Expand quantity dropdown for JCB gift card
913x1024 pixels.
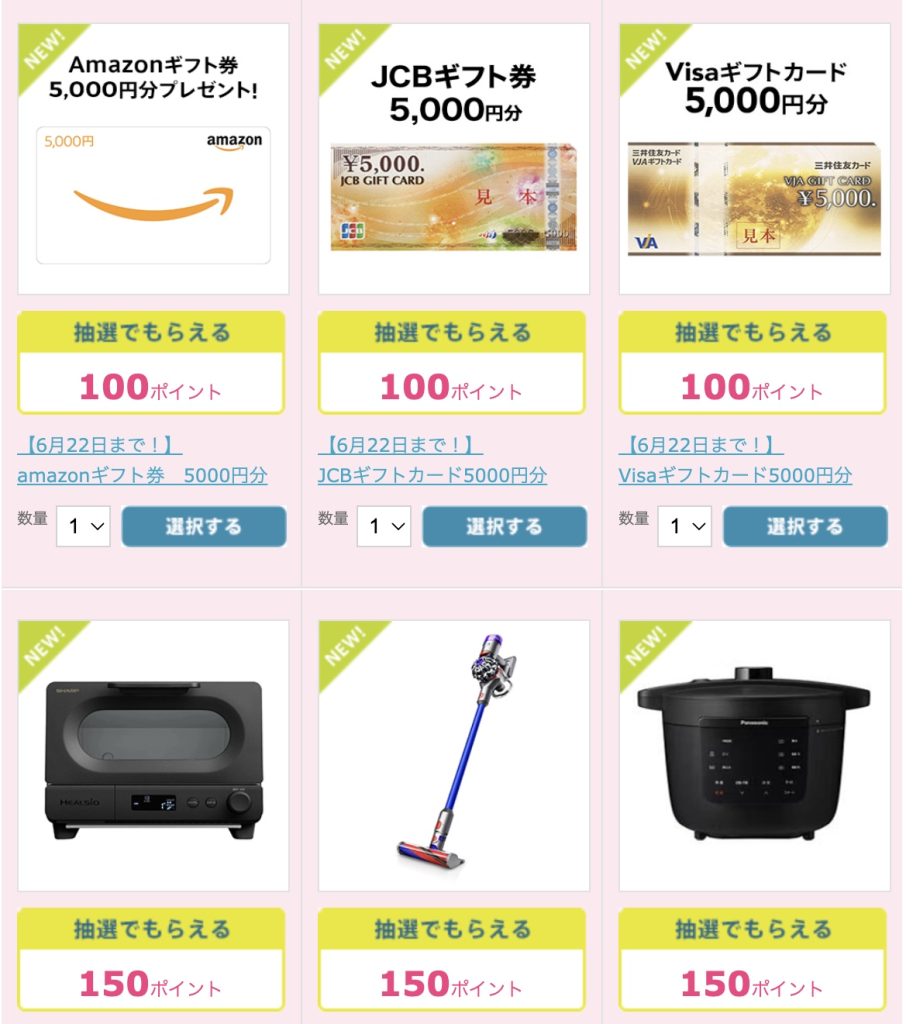(384, 526)
